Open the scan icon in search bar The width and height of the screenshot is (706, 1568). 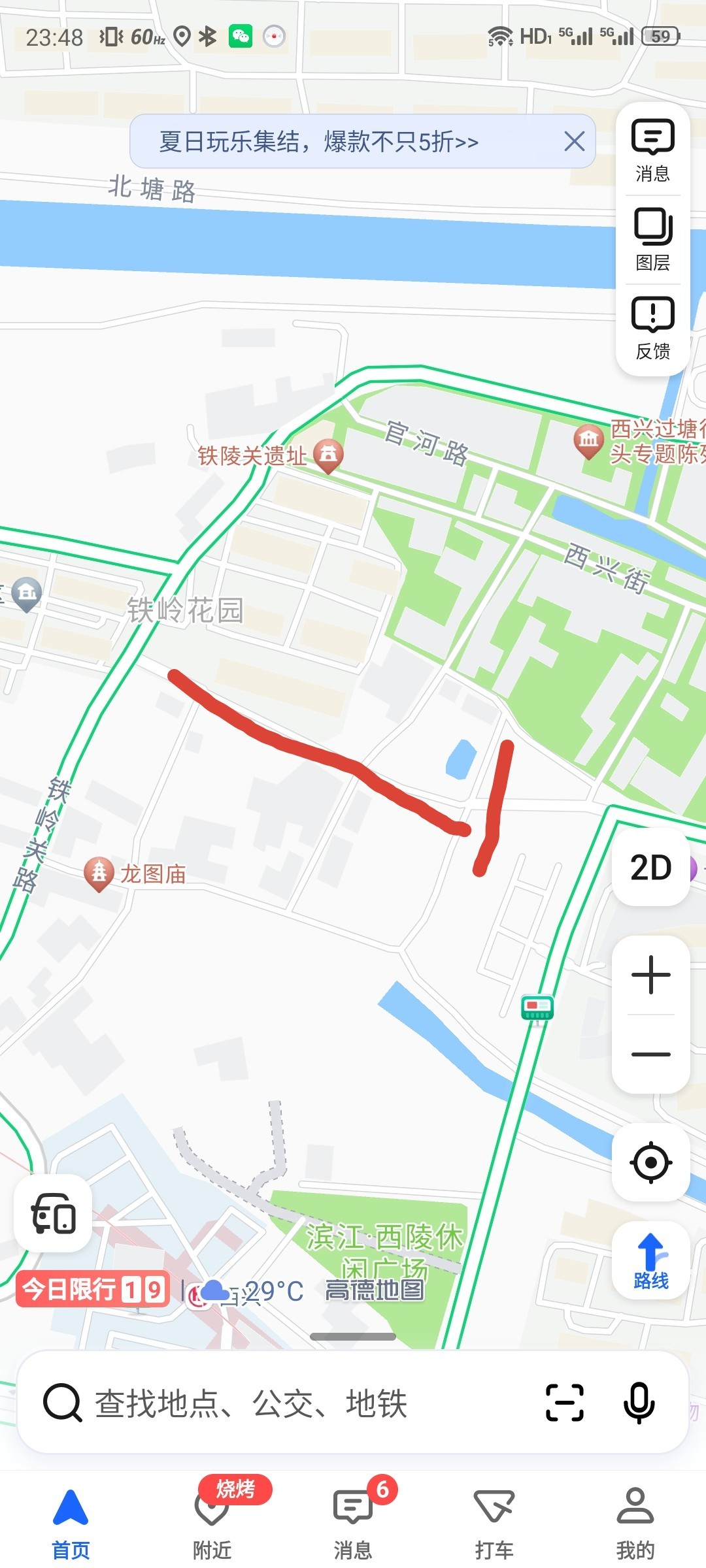564,1403
